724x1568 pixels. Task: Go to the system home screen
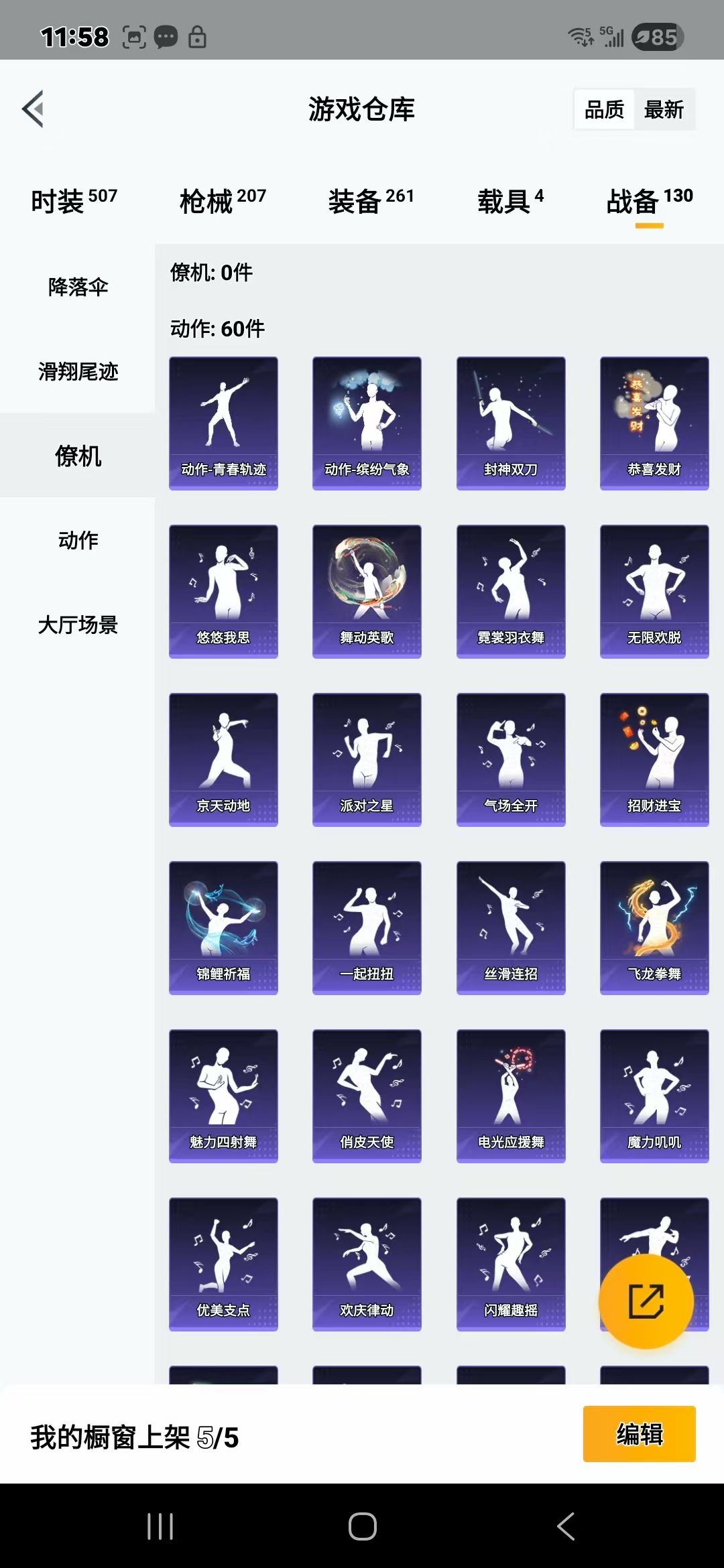[x=362, y=1526]
